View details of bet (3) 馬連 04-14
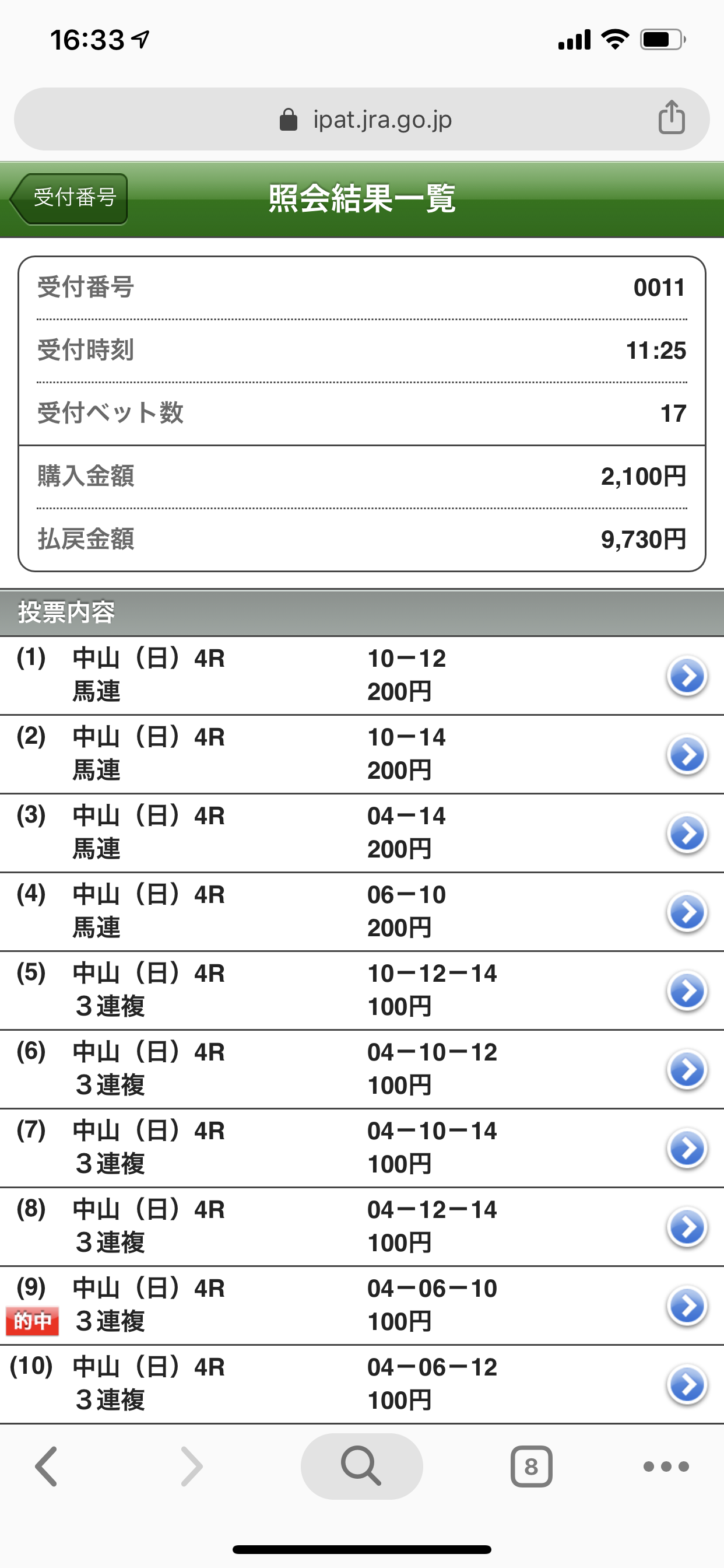Viewport: 724px width, 1568px height. pyautogui.click(x=361, y=832)
